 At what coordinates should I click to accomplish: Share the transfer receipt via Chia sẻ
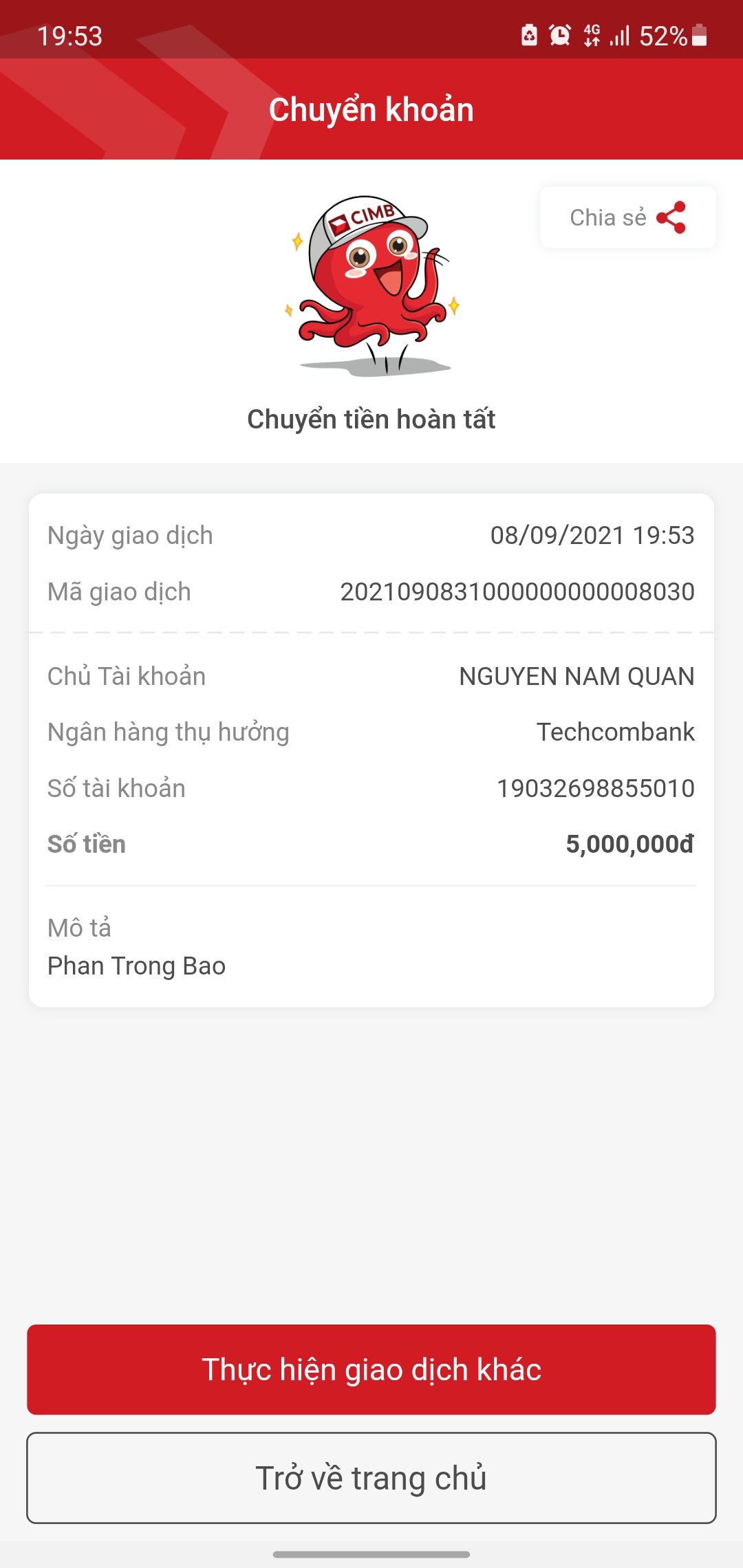click(627, 217)
